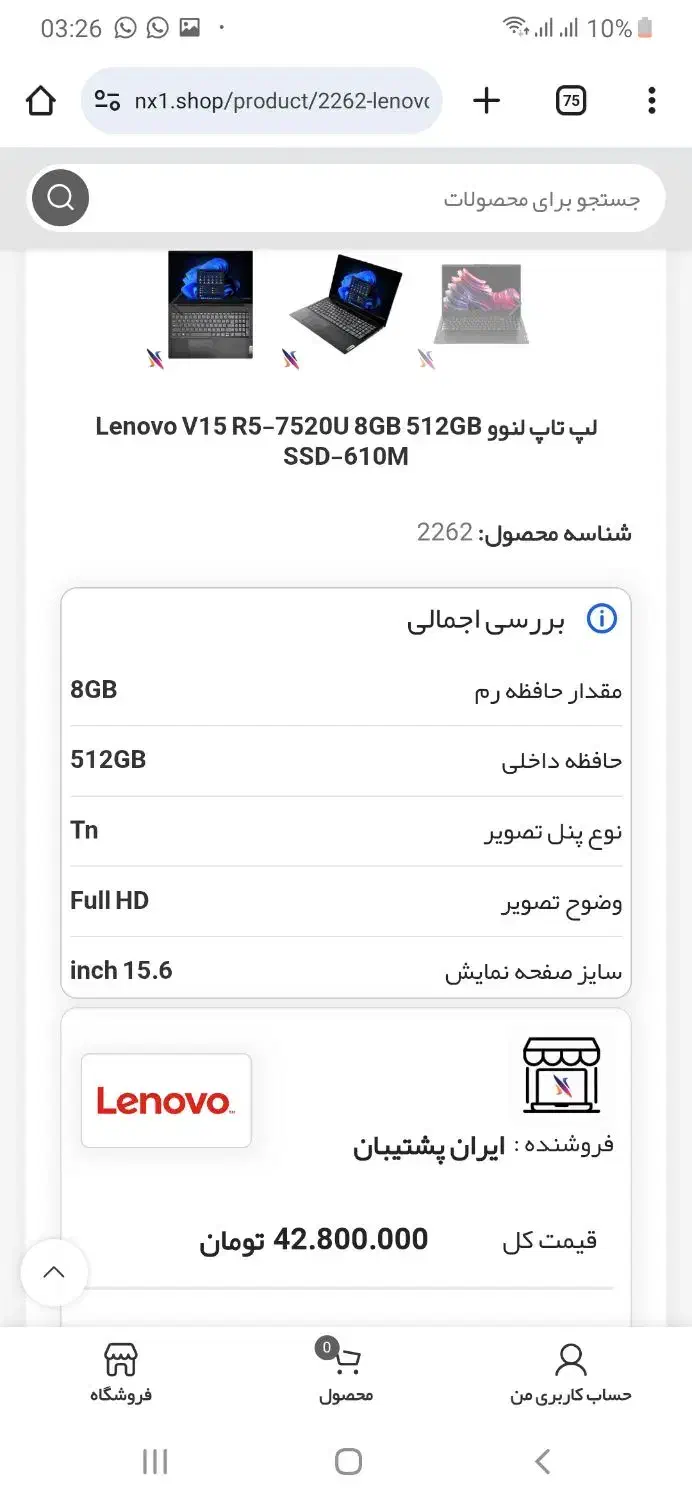The width and height of the screenshot is (692, 1500).
Task: Tap the product search magnifier button
Action: tap(60, 198)
